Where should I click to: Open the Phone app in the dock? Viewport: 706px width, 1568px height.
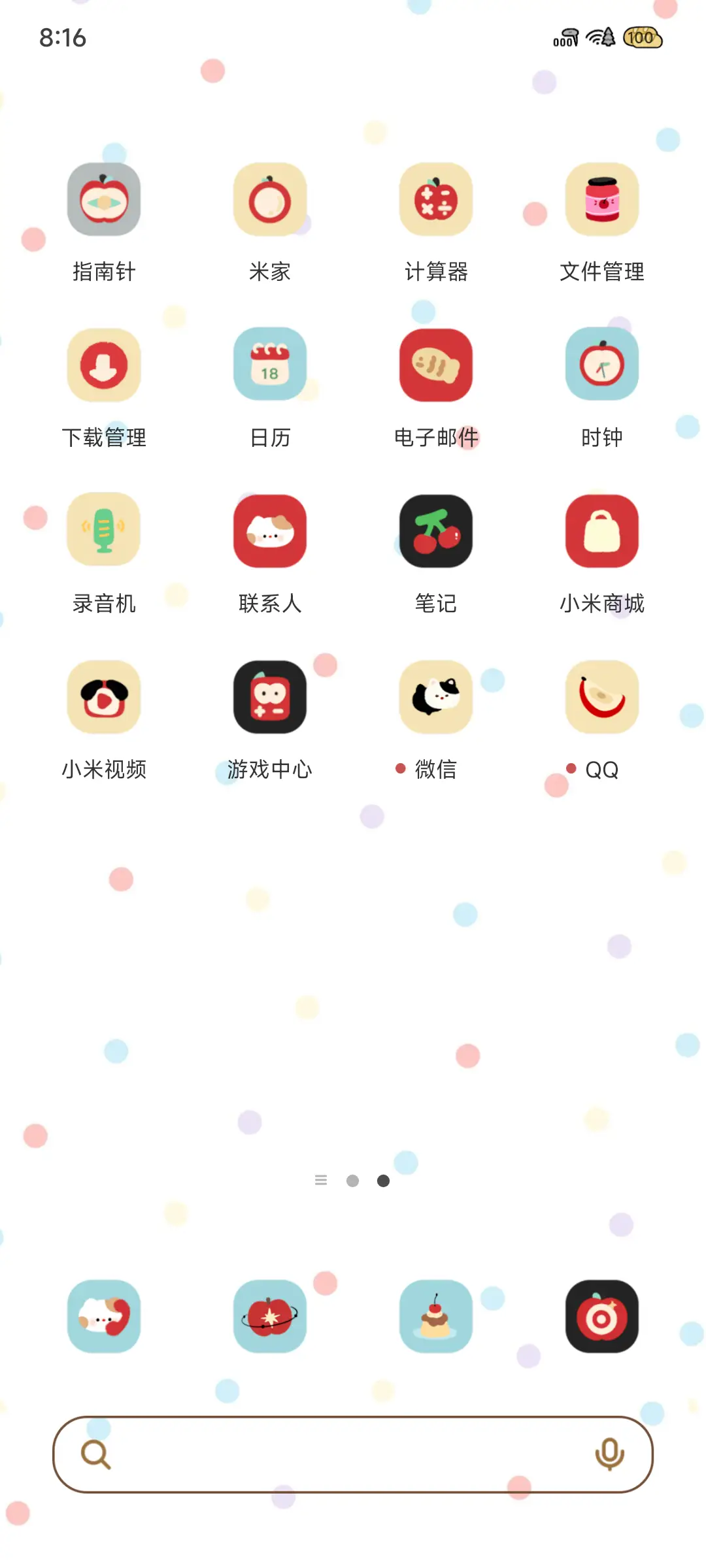pos(105,1316)
